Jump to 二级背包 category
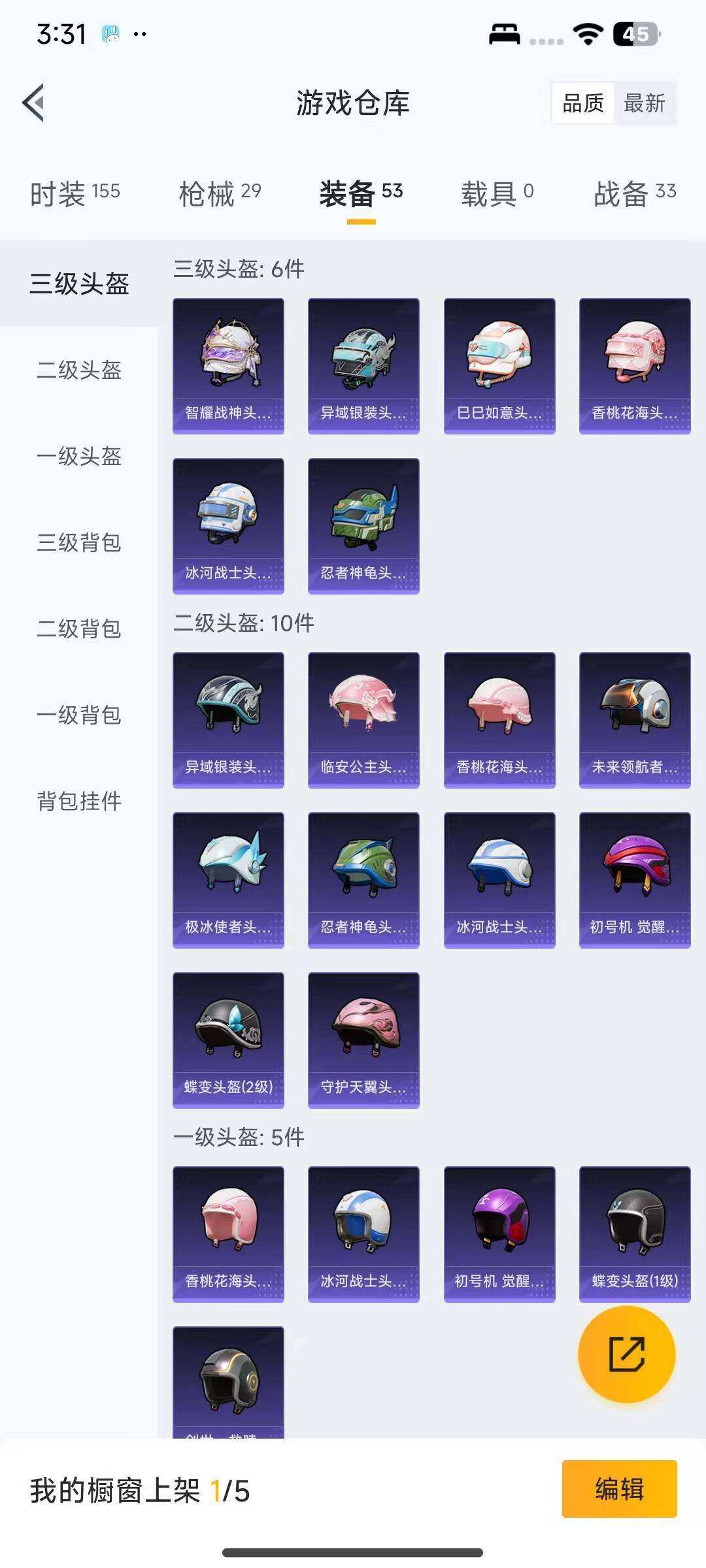706x1568 pixels. pos(79,629)
